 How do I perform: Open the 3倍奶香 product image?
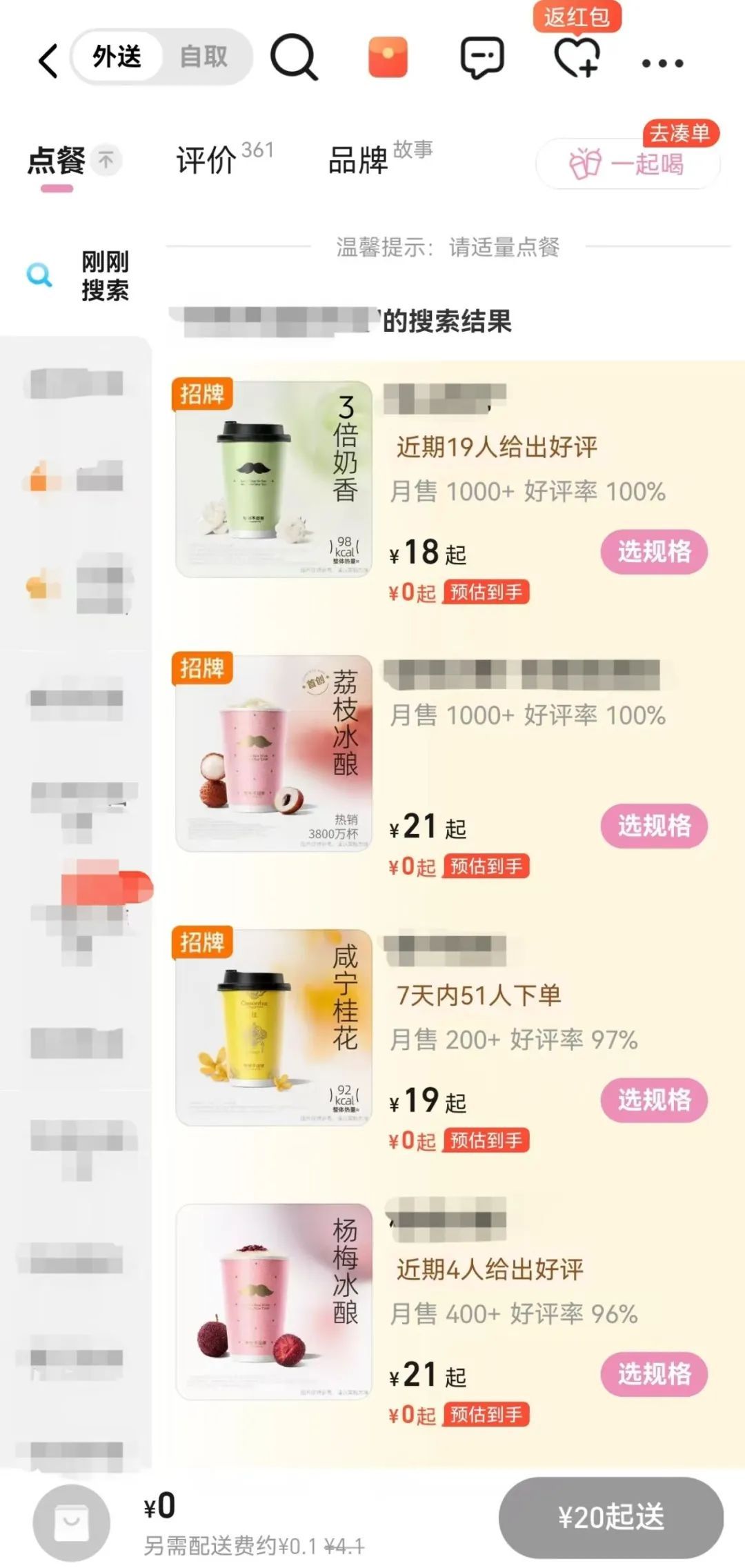click(x=274, y=479)
